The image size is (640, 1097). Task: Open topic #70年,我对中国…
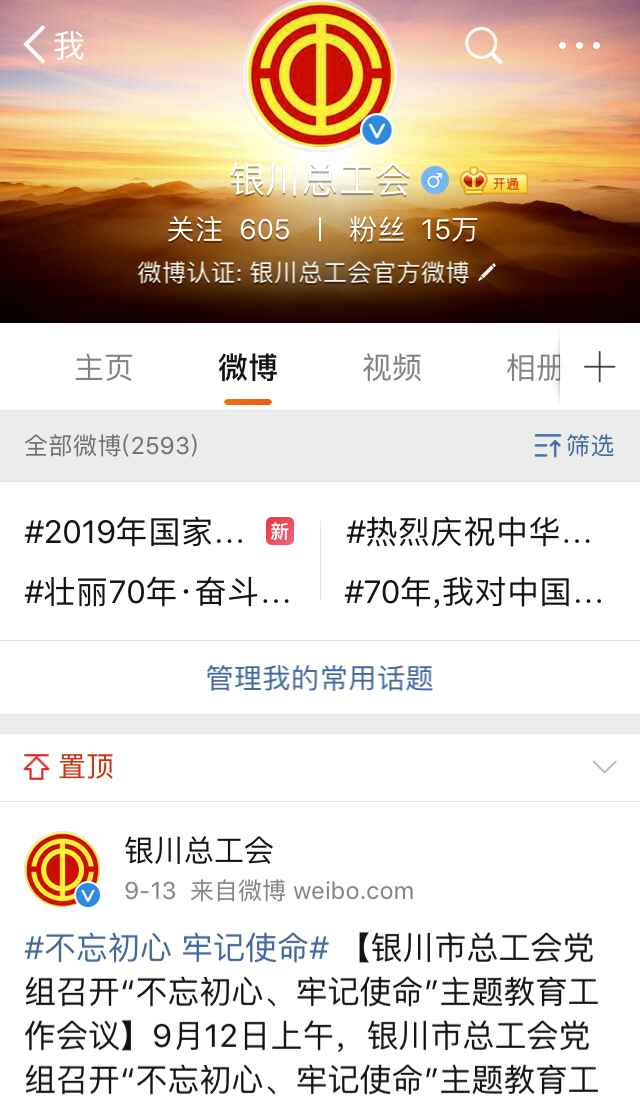pos(474,593)
